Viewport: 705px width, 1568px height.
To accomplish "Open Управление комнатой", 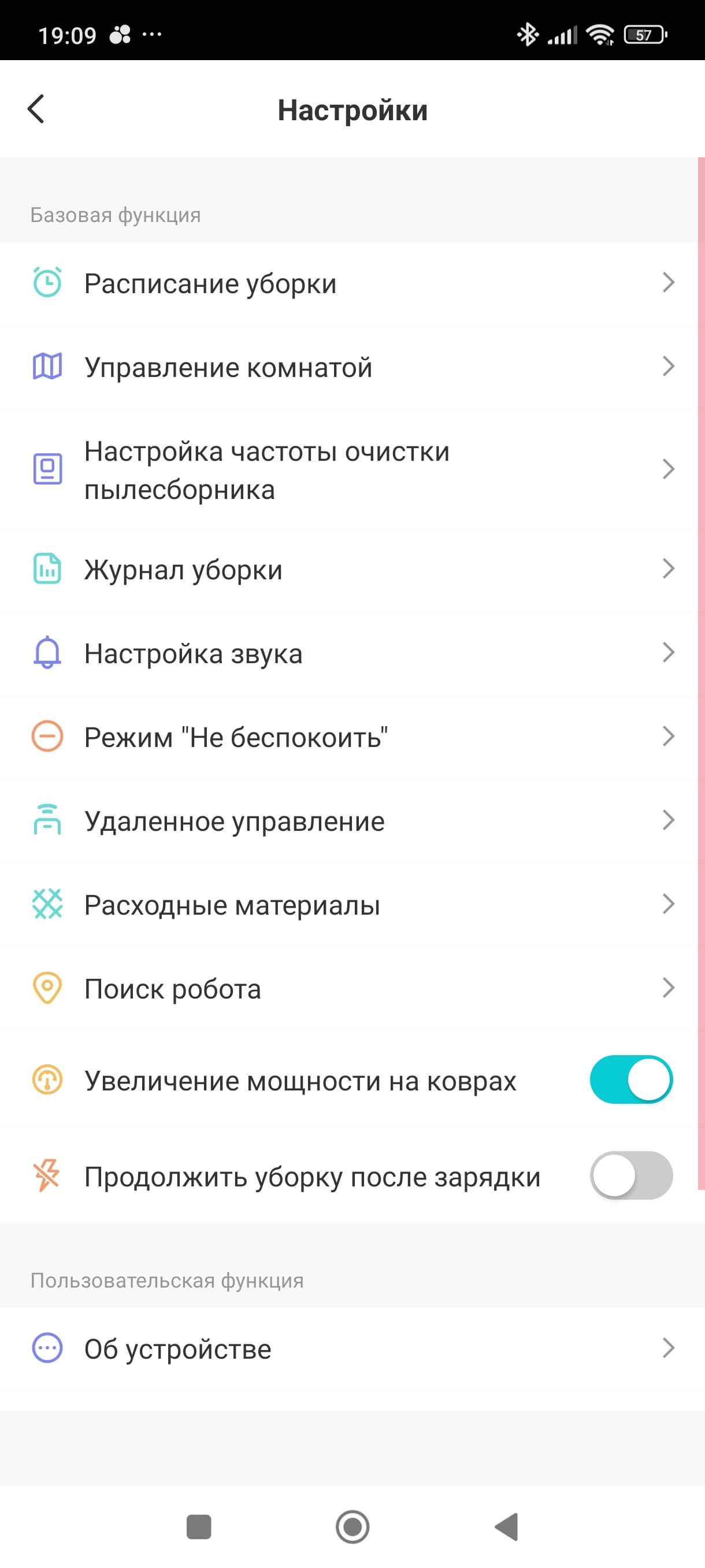I will [352, 367].
